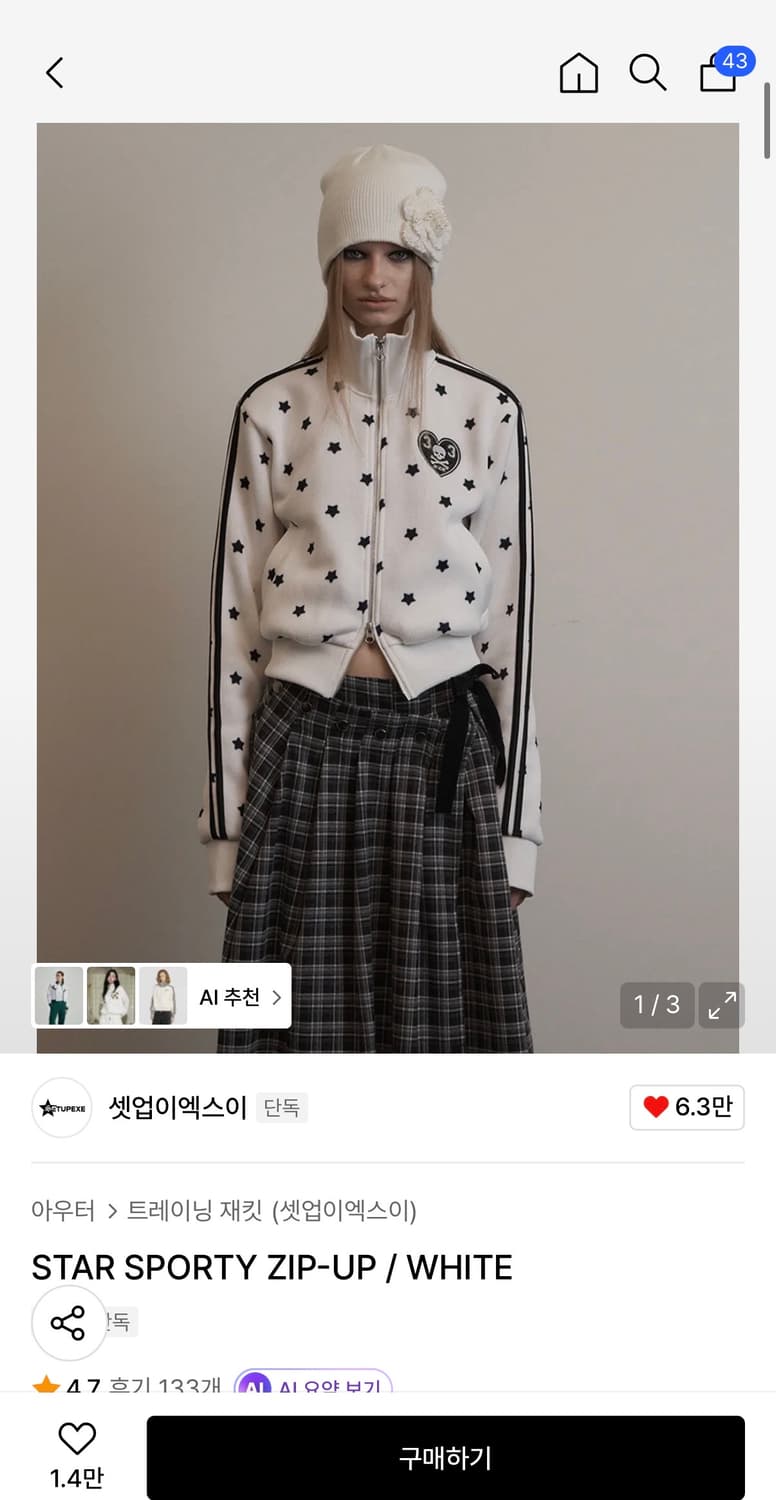Open the shopping bag with 43 items
Viewport: 776px width, 1500px height.
click(x=716, y=75)
